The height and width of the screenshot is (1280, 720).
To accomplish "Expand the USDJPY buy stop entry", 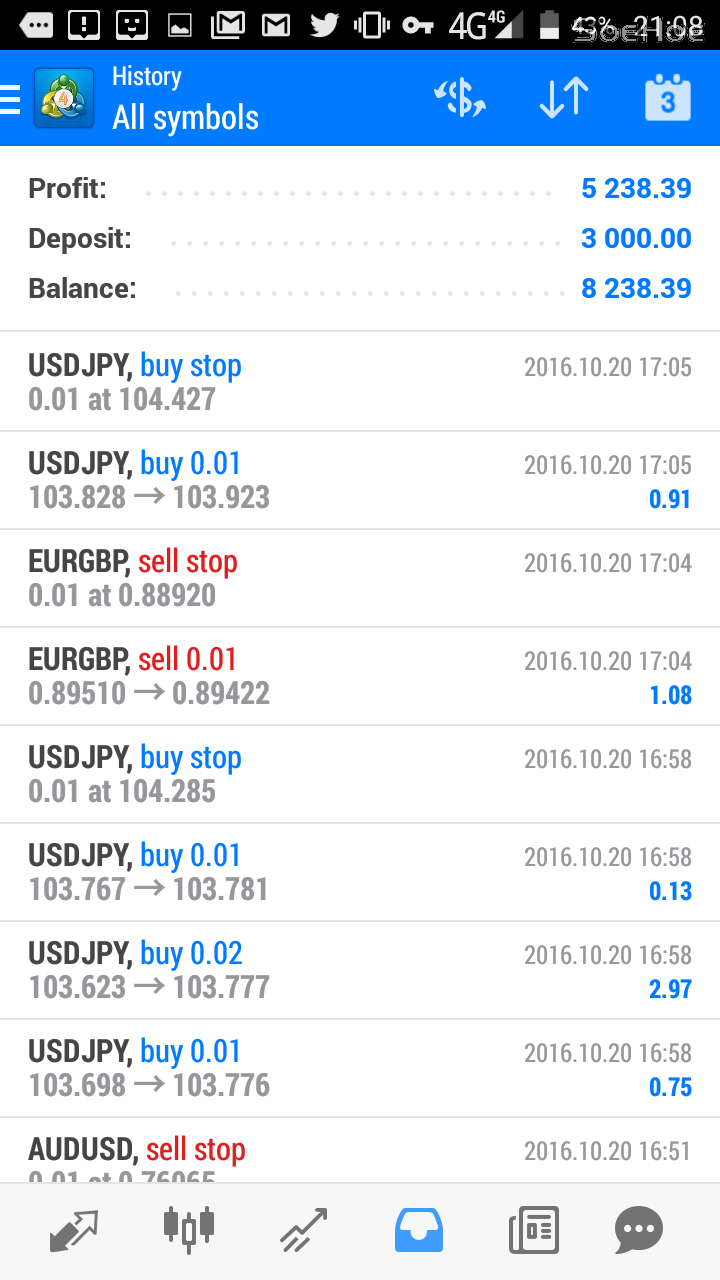I will [x=360, y=380].
